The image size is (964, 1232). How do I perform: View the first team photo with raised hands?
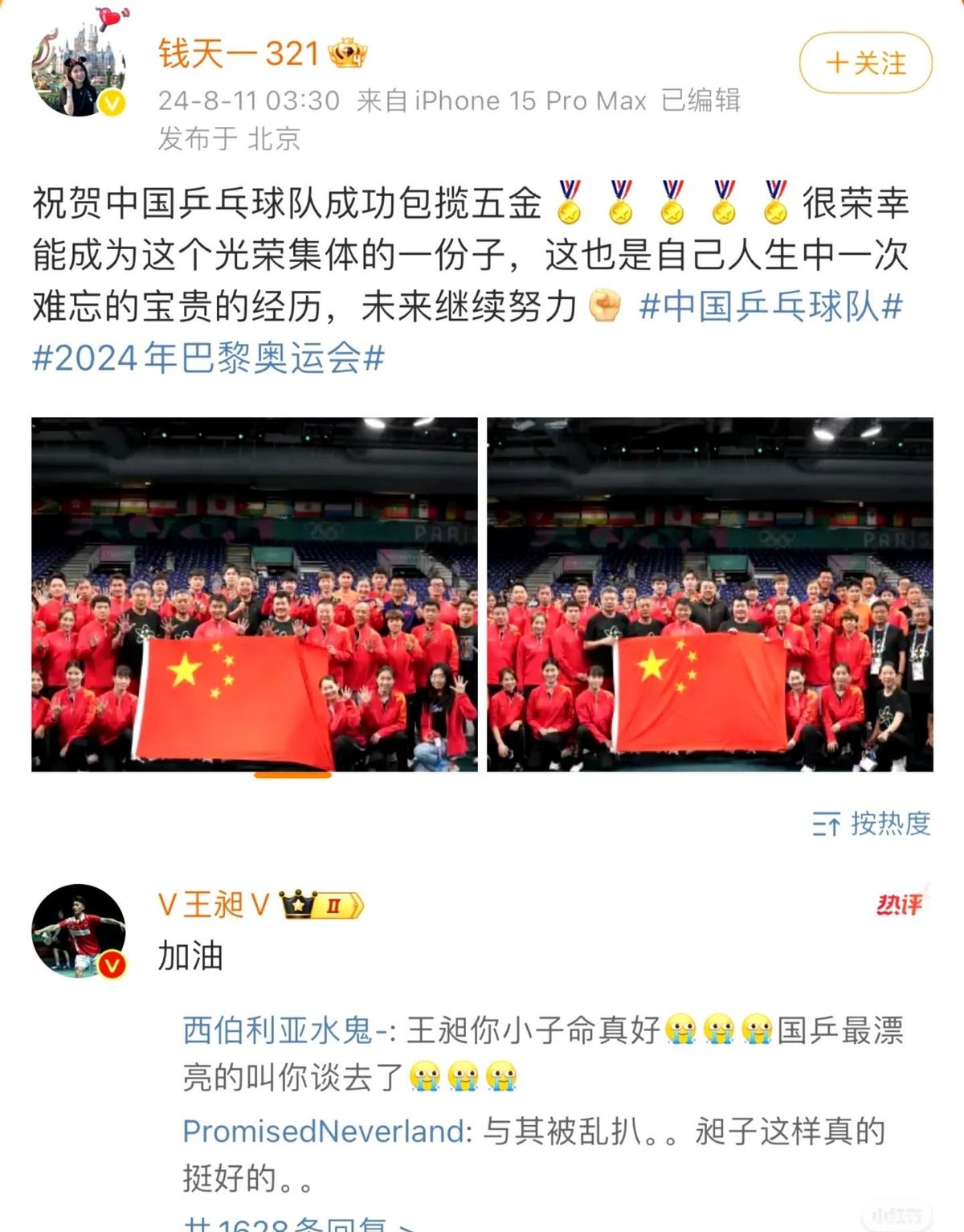click(254, 594)
